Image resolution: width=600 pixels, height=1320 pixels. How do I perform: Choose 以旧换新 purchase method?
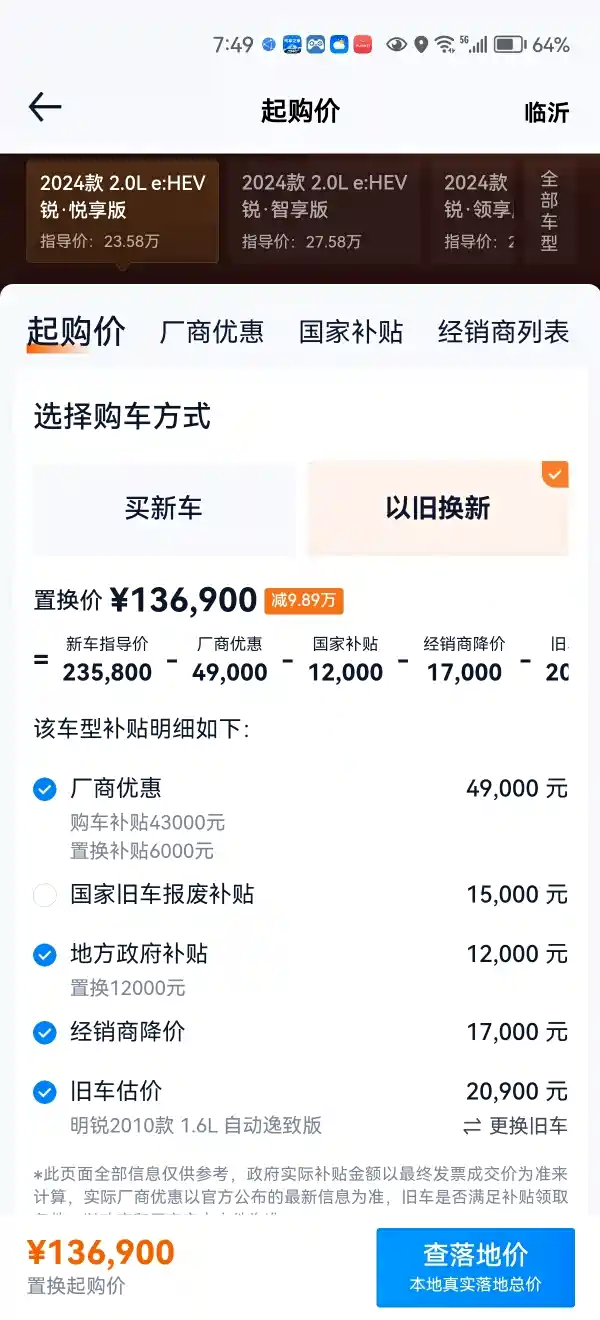tap(438, 508)
